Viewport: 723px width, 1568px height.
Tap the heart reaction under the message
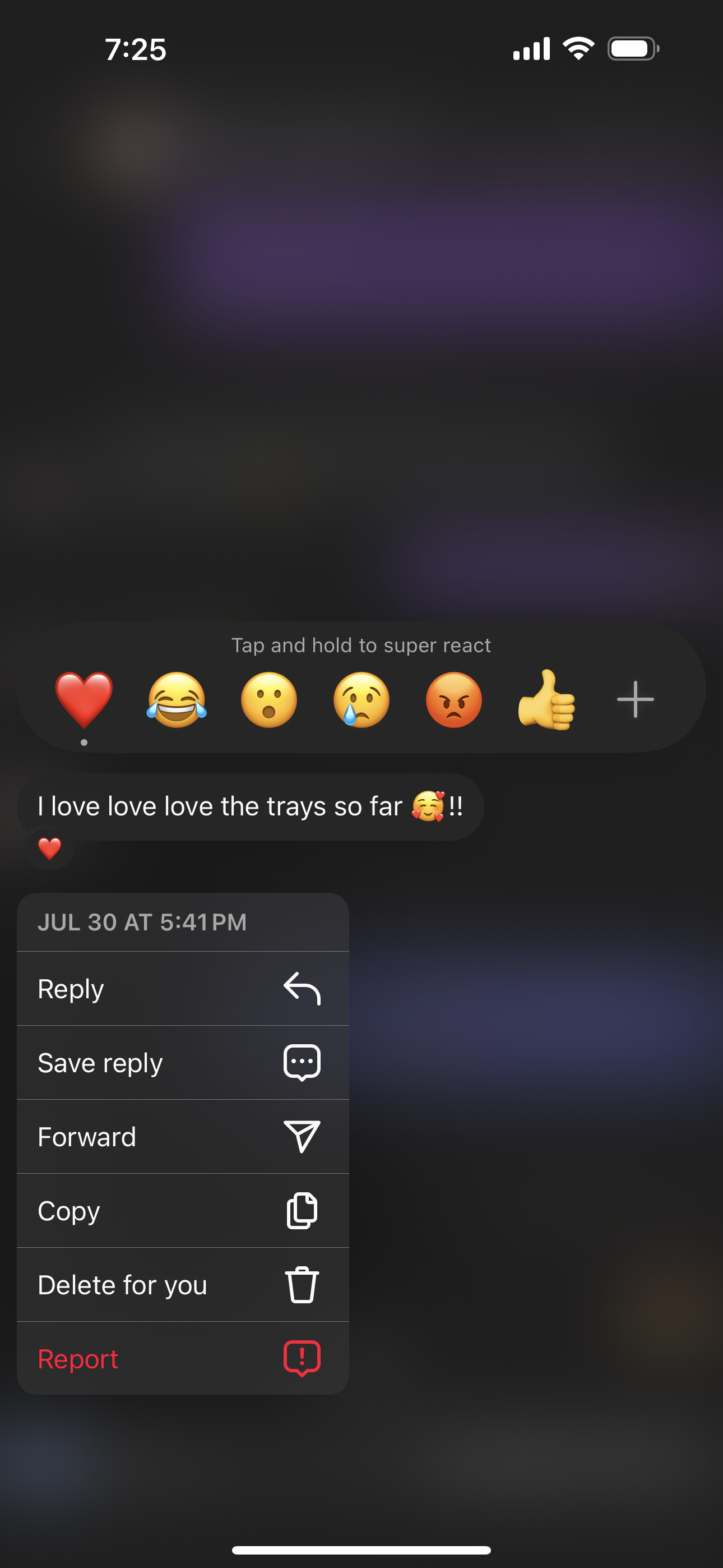tap(50, 848)
